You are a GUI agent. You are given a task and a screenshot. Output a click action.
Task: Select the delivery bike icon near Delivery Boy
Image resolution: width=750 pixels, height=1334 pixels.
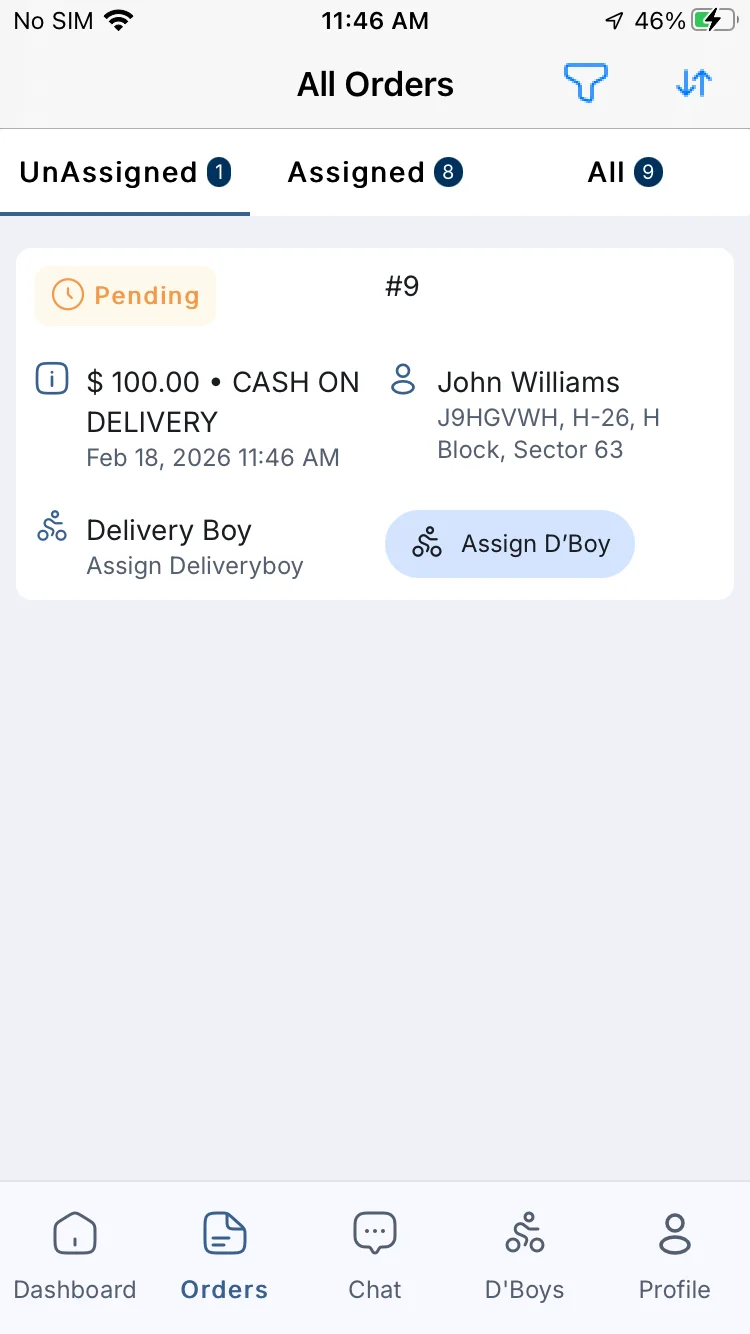[x=52, y=529]
